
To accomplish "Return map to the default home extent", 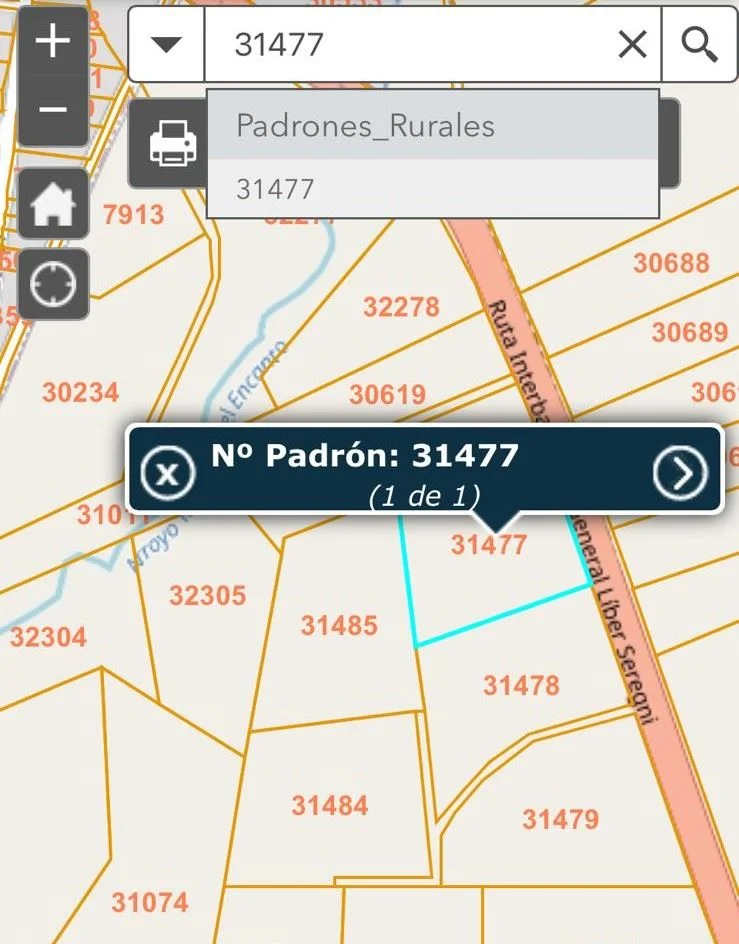I will (x=53, y=204).
